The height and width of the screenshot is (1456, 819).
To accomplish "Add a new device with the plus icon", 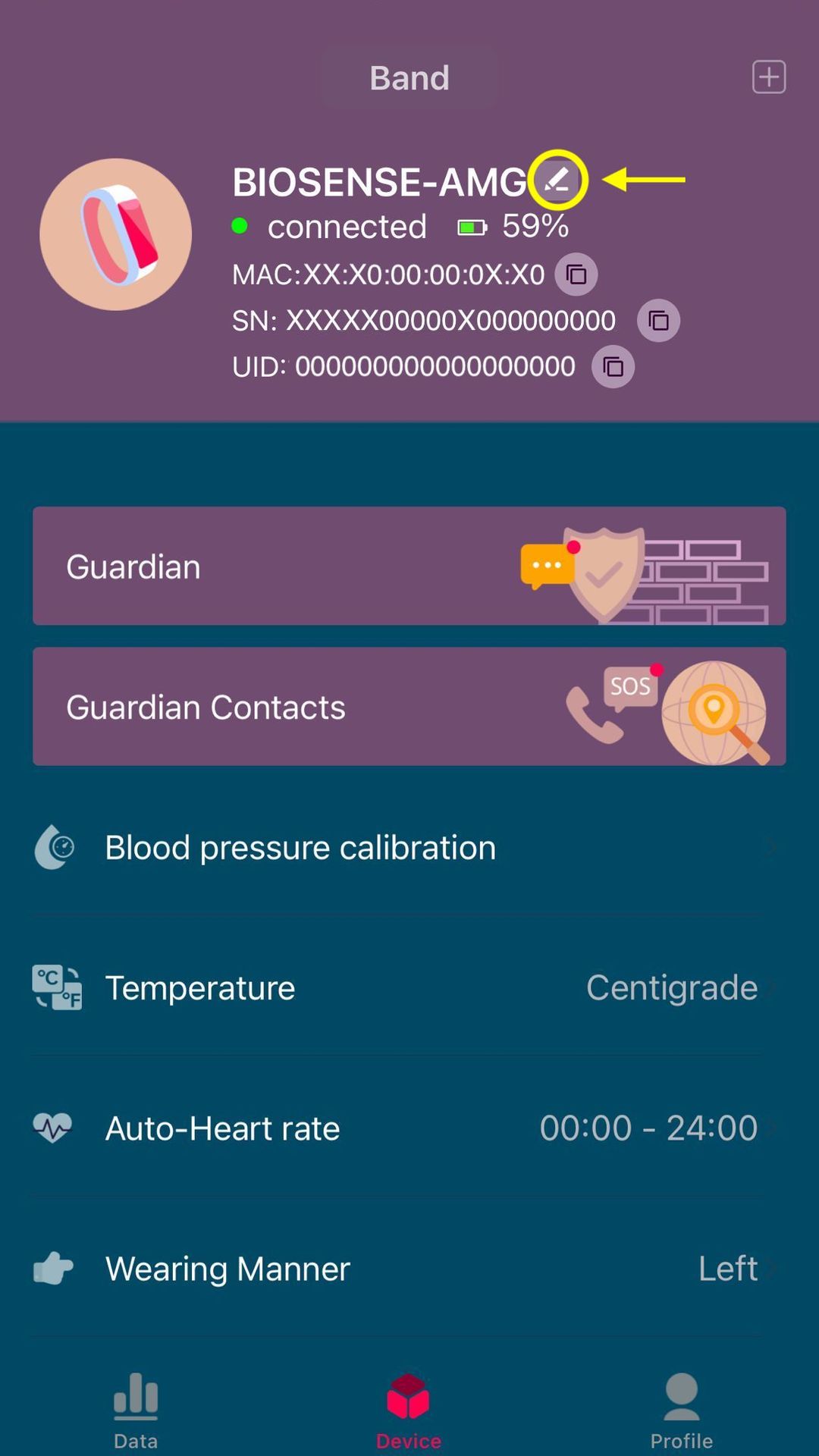I will (769, 76).
